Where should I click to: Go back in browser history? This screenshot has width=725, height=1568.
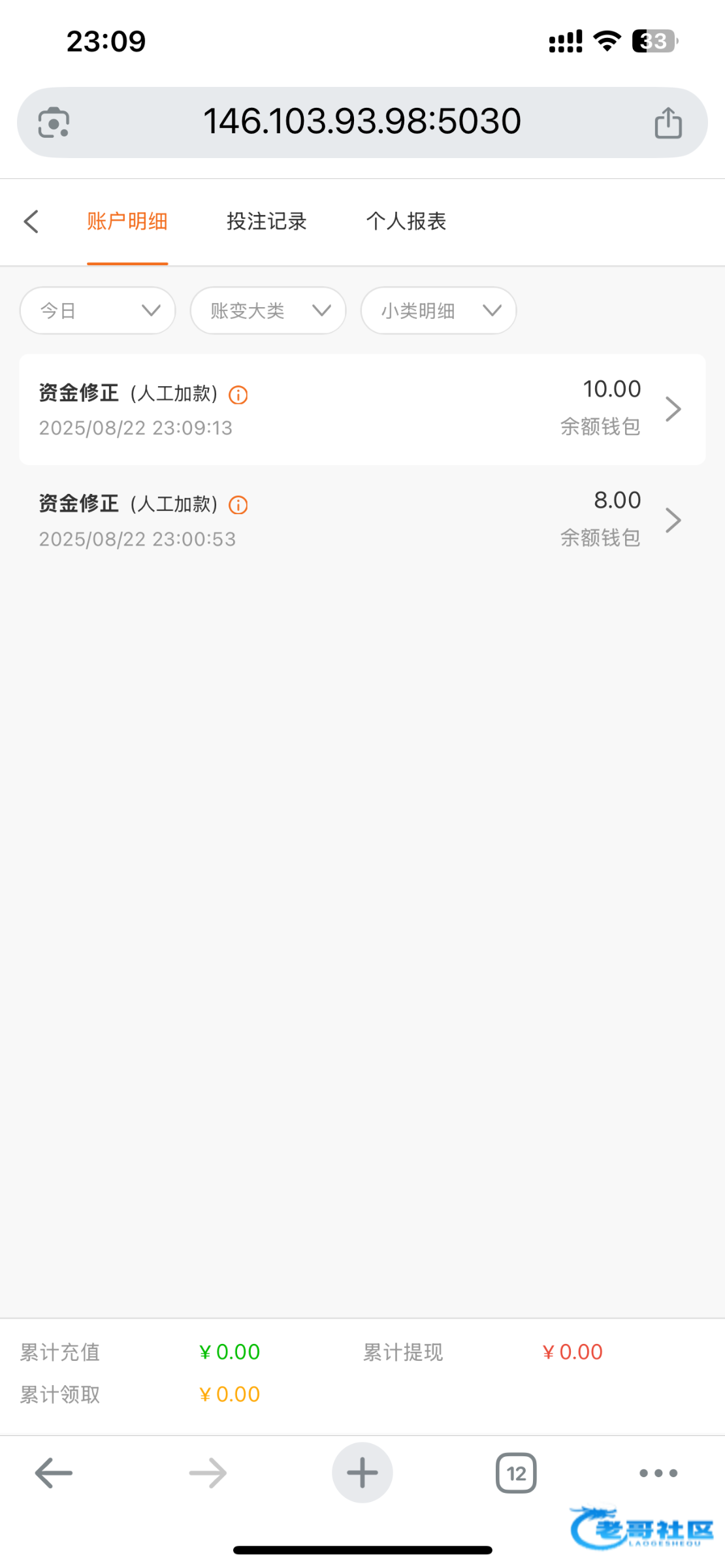tap(54, 1473)
